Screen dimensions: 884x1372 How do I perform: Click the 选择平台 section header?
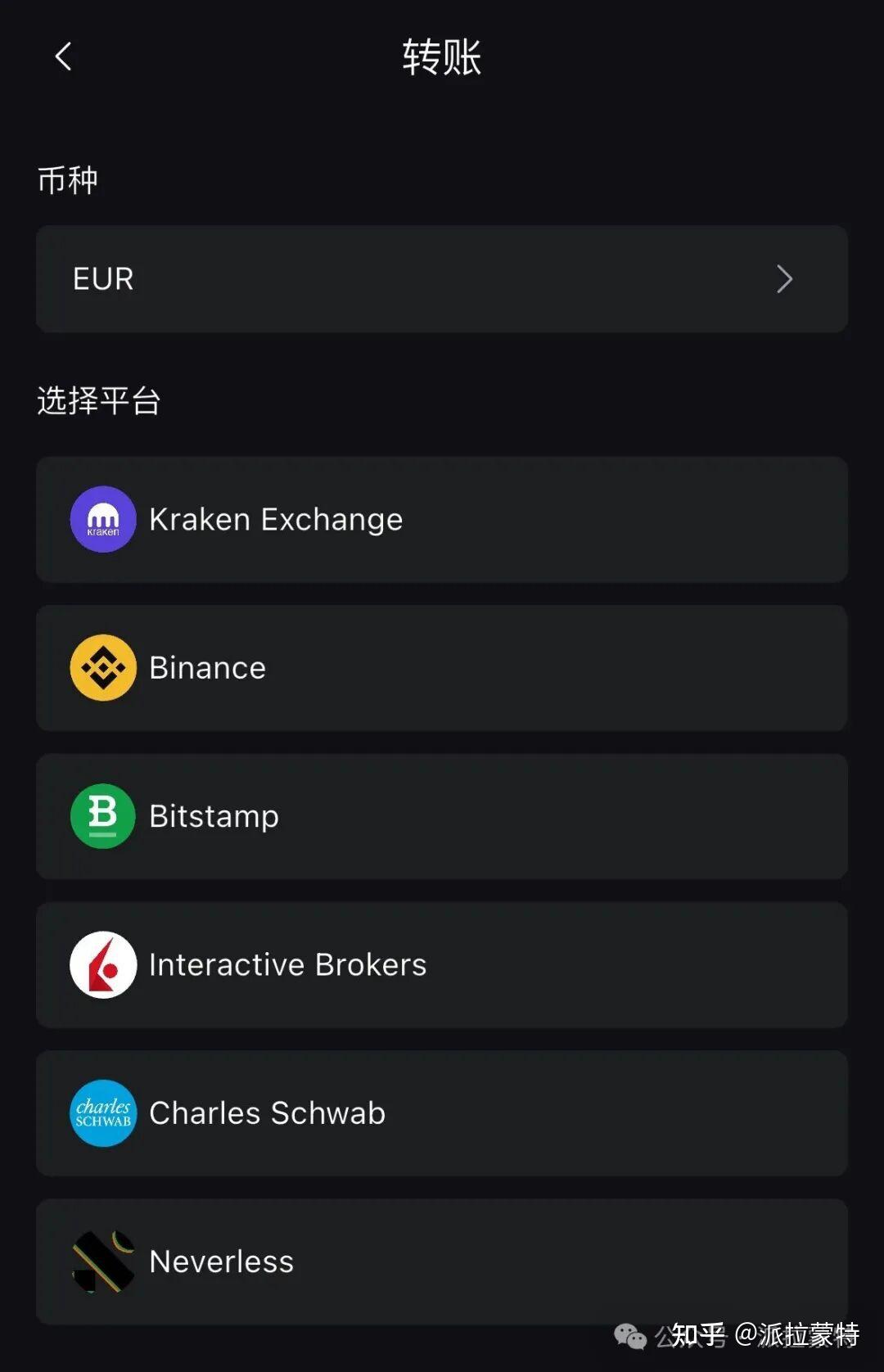point(99,400)
